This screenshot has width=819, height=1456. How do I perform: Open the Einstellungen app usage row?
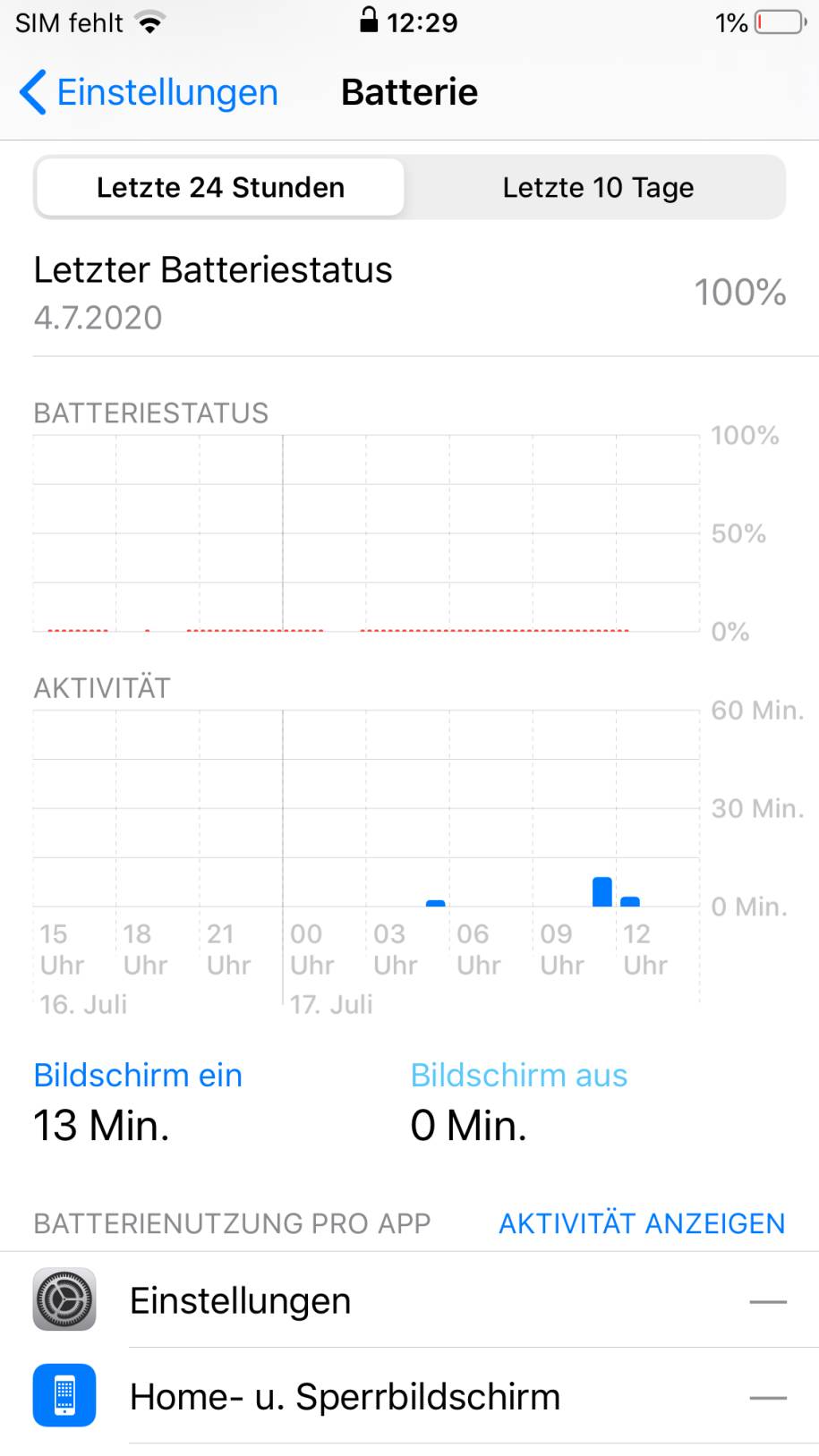coord(409,1299)
